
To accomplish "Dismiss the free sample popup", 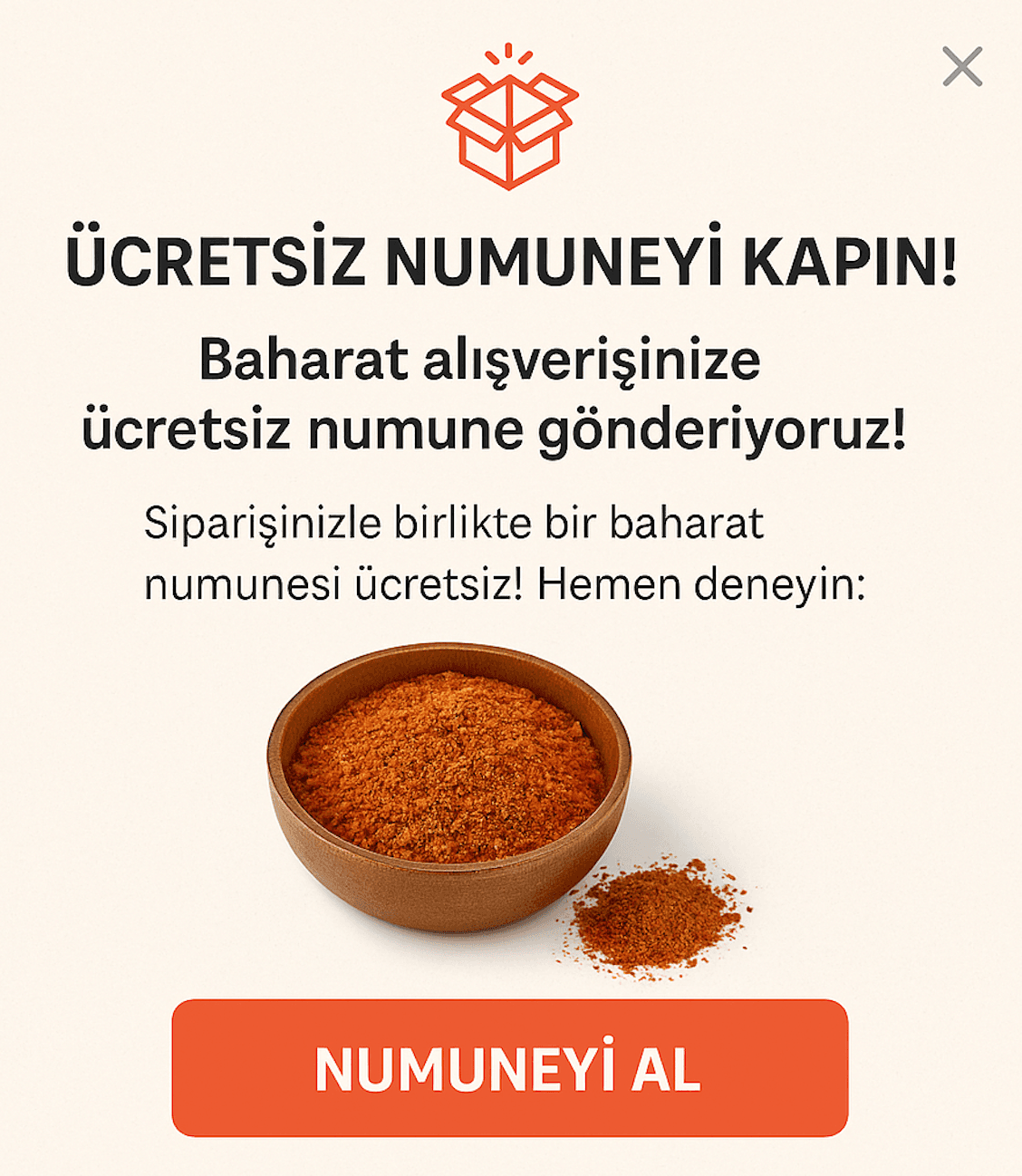I will tap(961, 67).
